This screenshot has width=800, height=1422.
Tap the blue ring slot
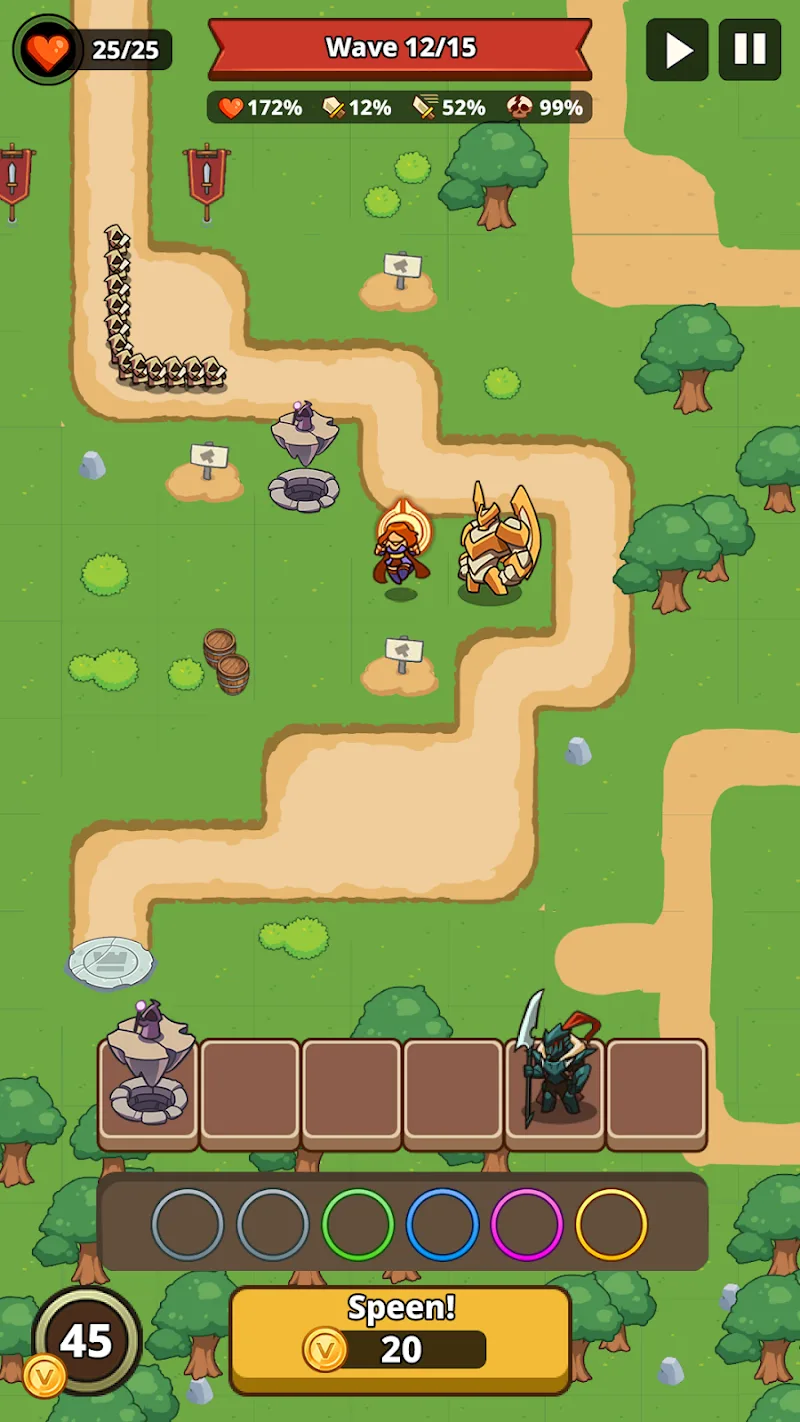pos(442,1224)
